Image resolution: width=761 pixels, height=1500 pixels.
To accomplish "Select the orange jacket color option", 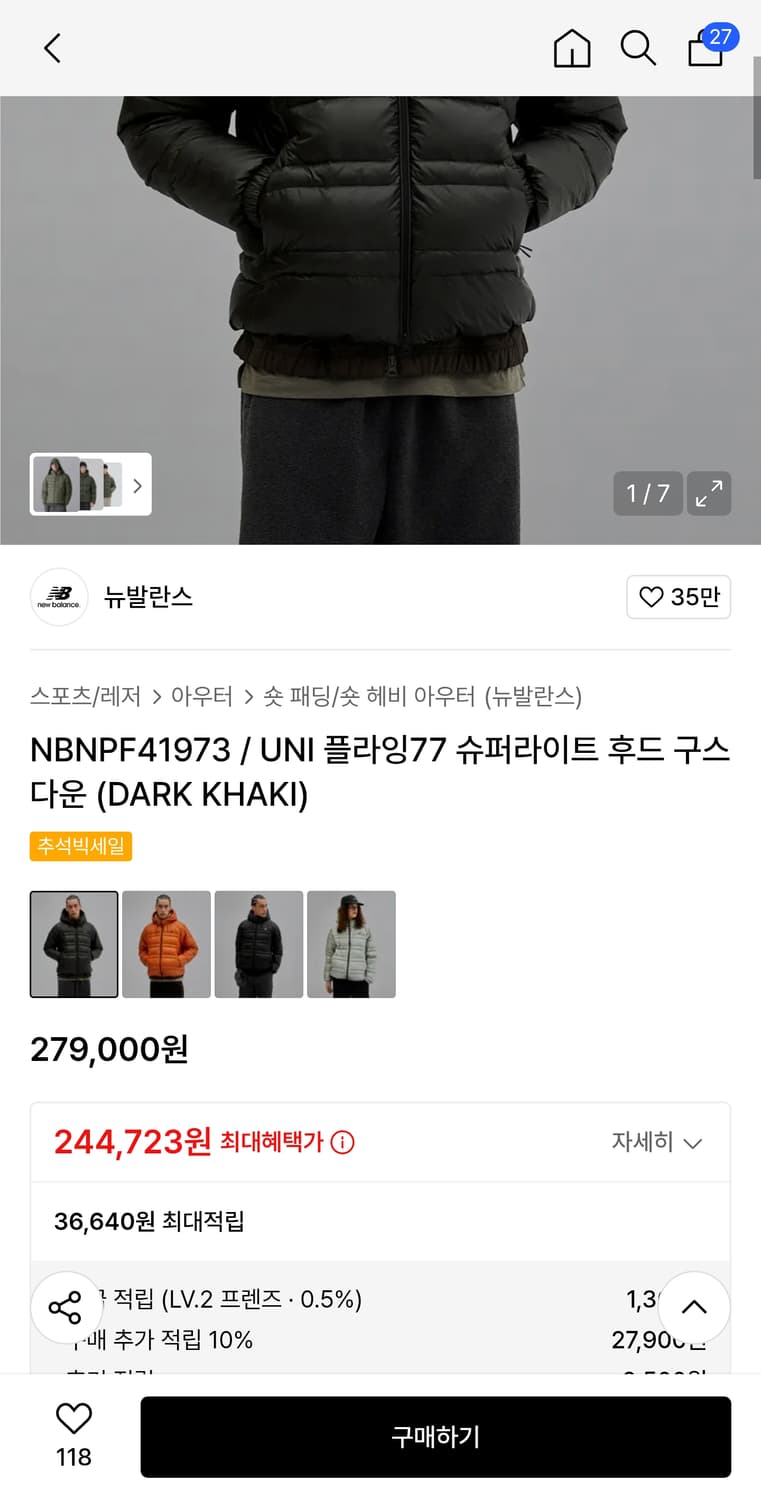I will tap(166, 944).
